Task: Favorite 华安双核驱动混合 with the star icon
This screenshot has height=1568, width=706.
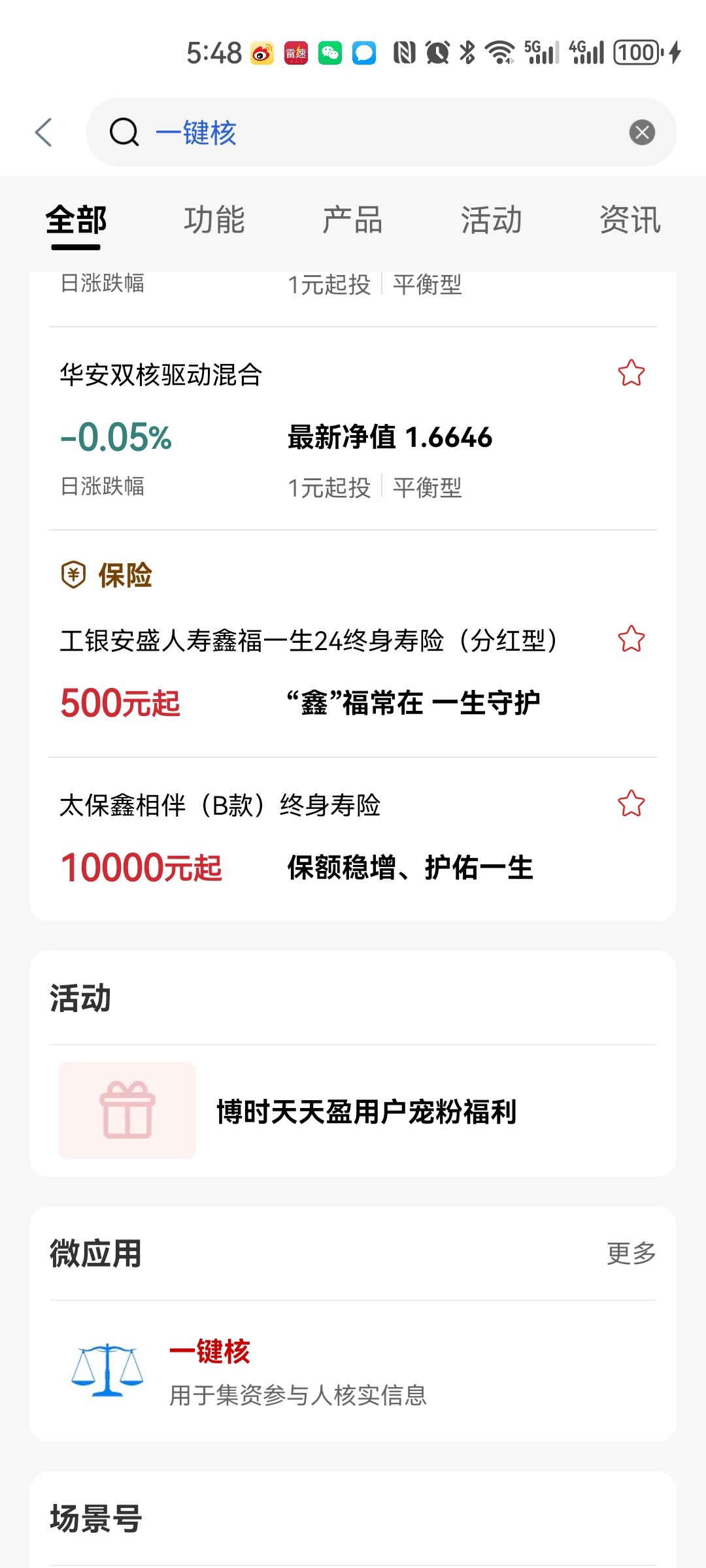Action: [631, 374]
